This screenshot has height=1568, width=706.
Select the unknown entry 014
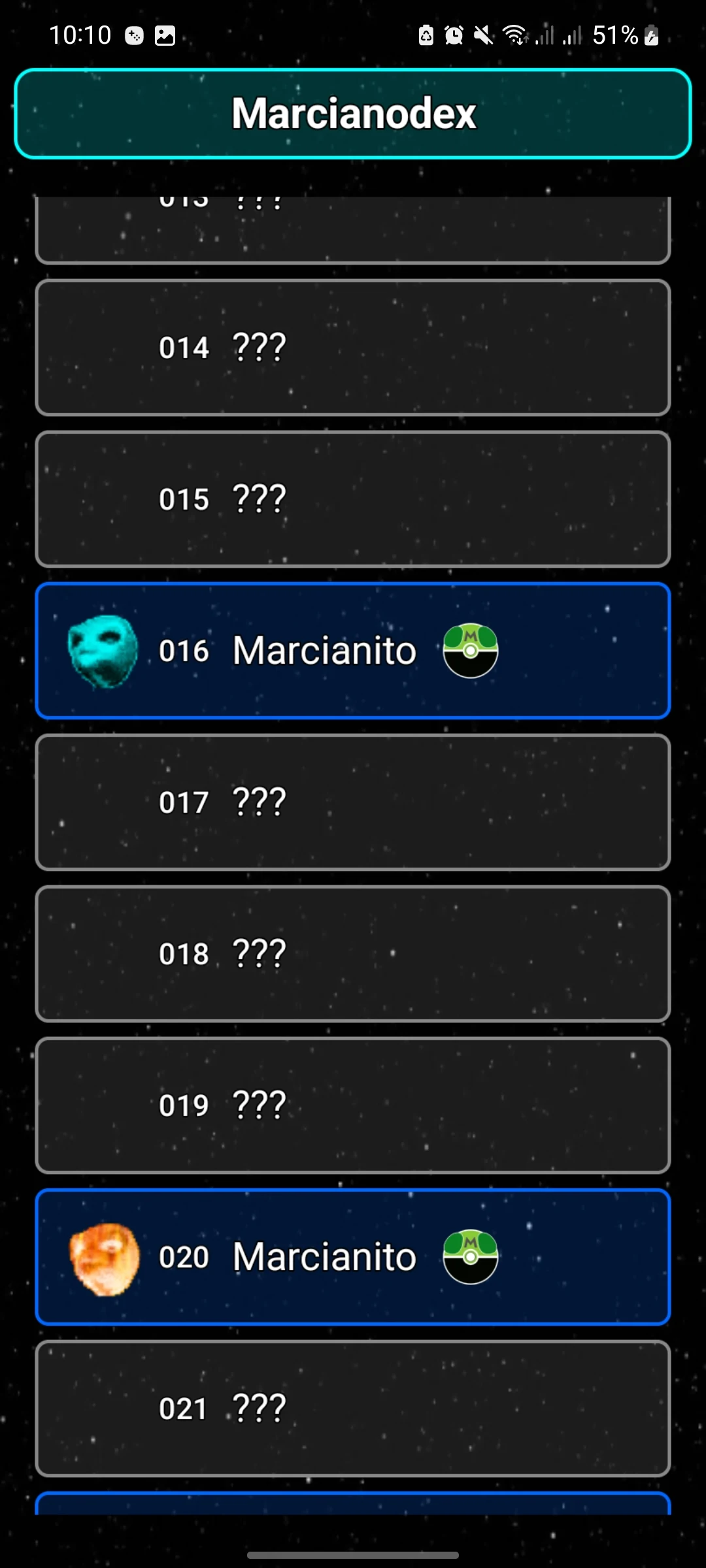point(353,348)
